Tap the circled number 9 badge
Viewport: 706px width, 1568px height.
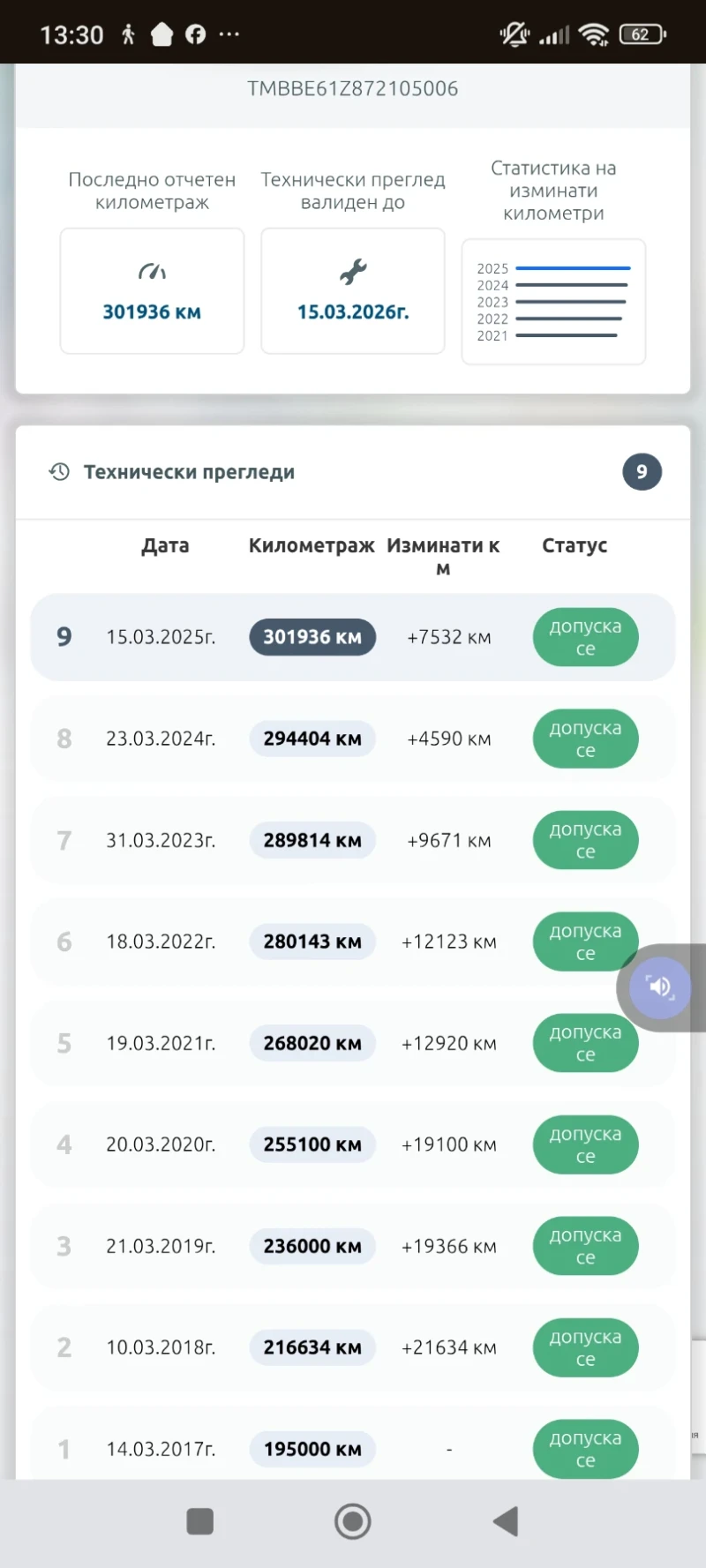(x=642, y=472)
